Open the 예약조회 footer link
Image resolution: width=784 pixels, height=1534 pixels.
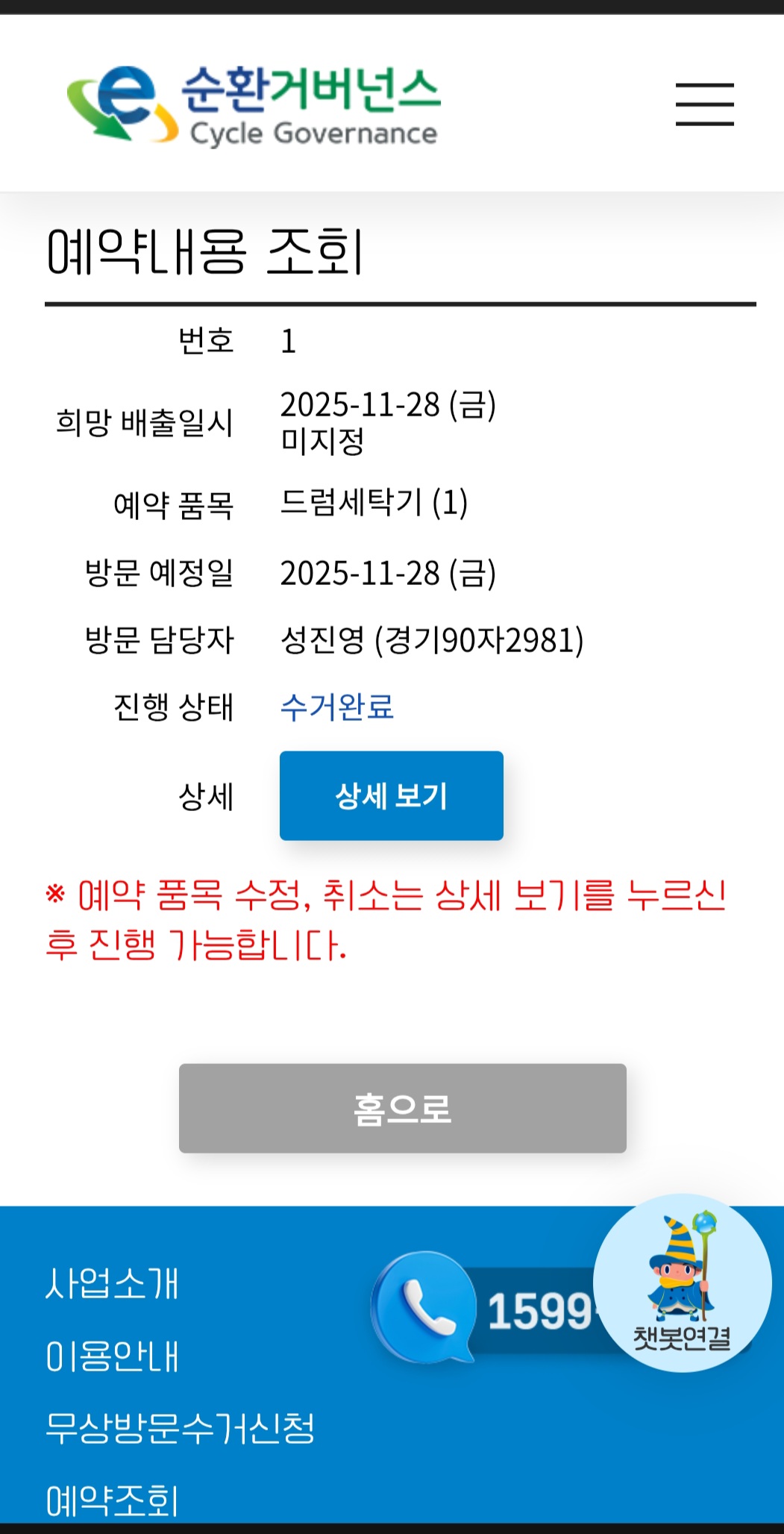pos(112,1500)
